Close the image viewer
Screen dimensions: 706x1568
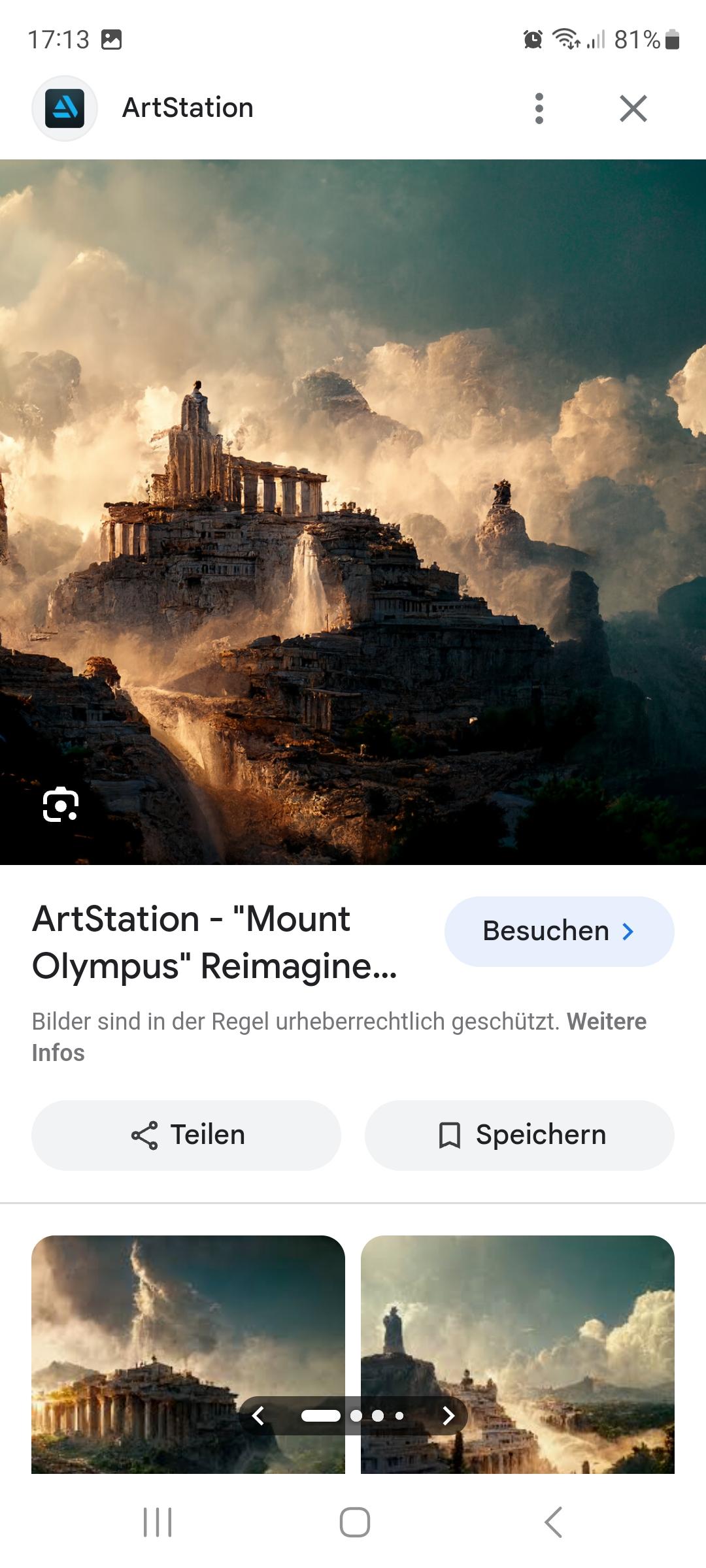(633, 108)
